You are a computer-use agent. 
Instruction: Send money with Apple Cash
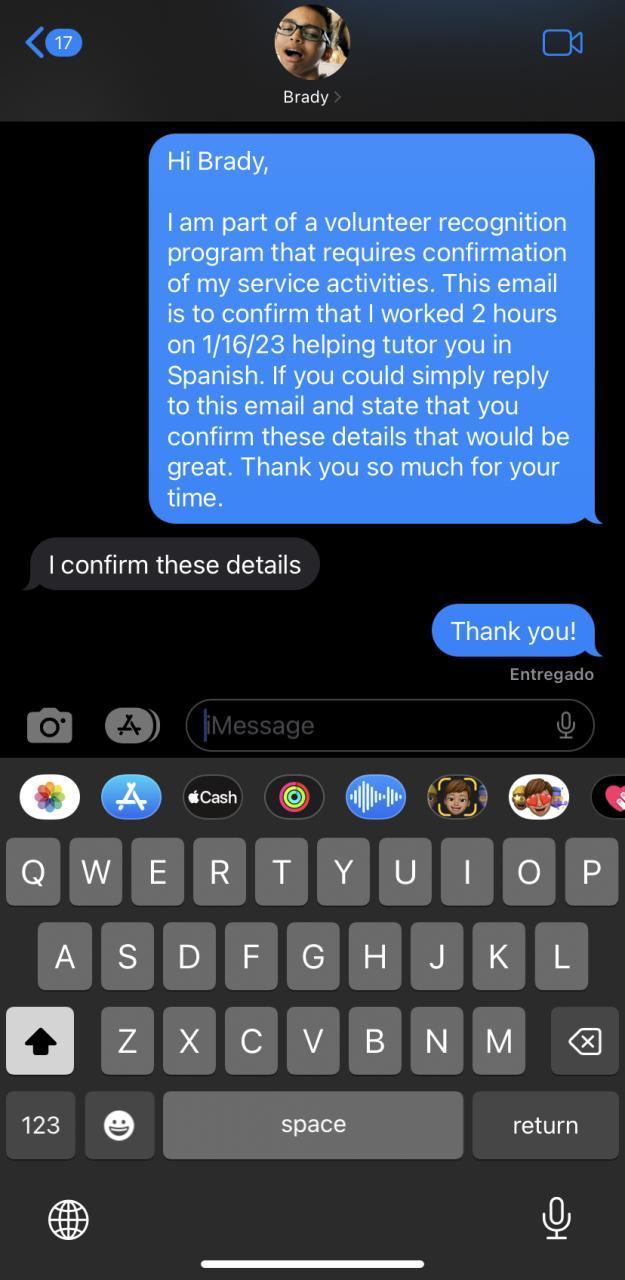click(212, 797)
